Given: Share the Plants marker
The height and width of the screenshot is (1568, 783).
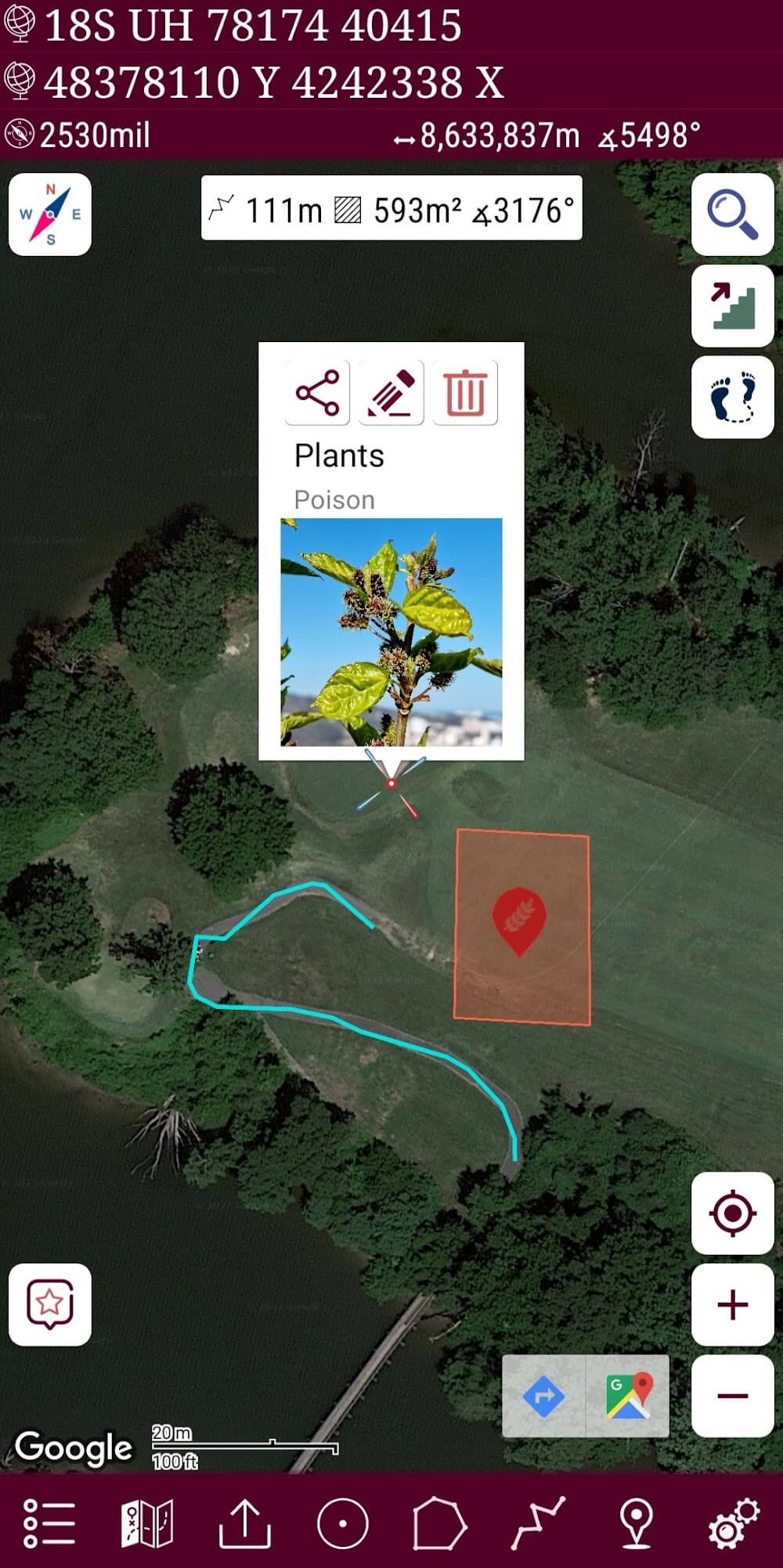Looking at the screenshot, I should 317,392.
